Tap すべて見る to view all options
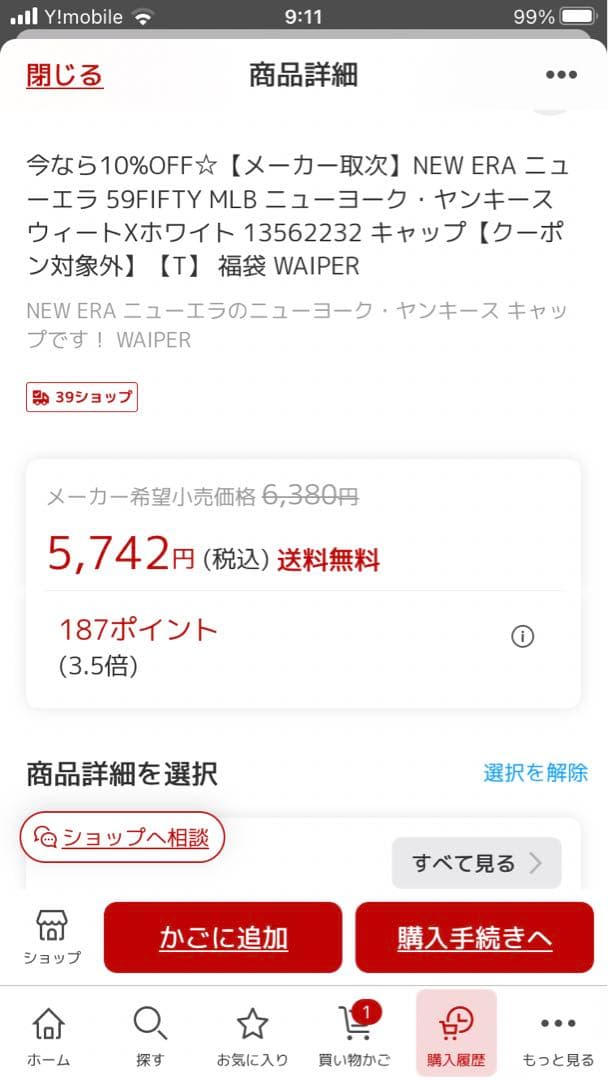The image size is (608, 1080). tap(476, 863)
